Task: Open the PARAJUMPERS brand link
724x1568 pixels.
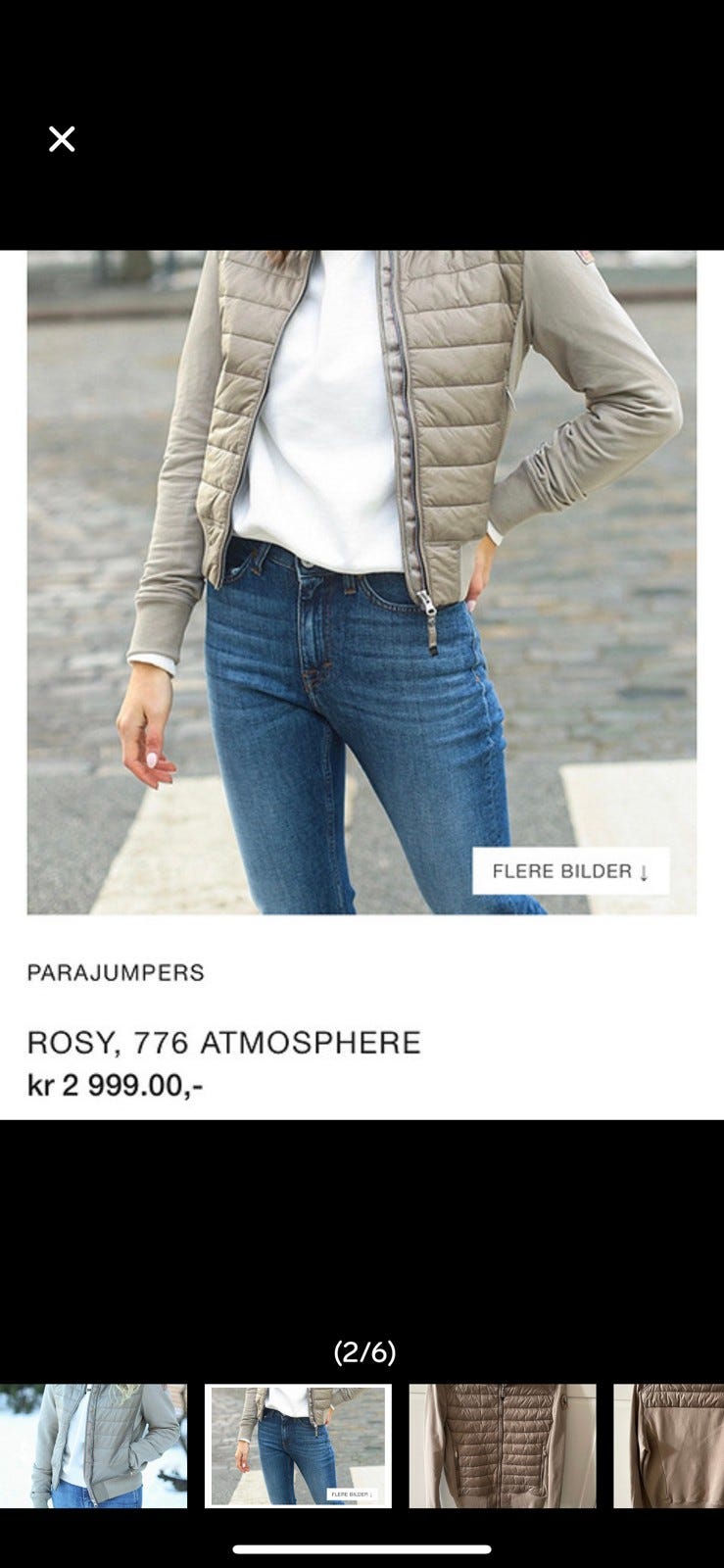Action: point(115,973)
